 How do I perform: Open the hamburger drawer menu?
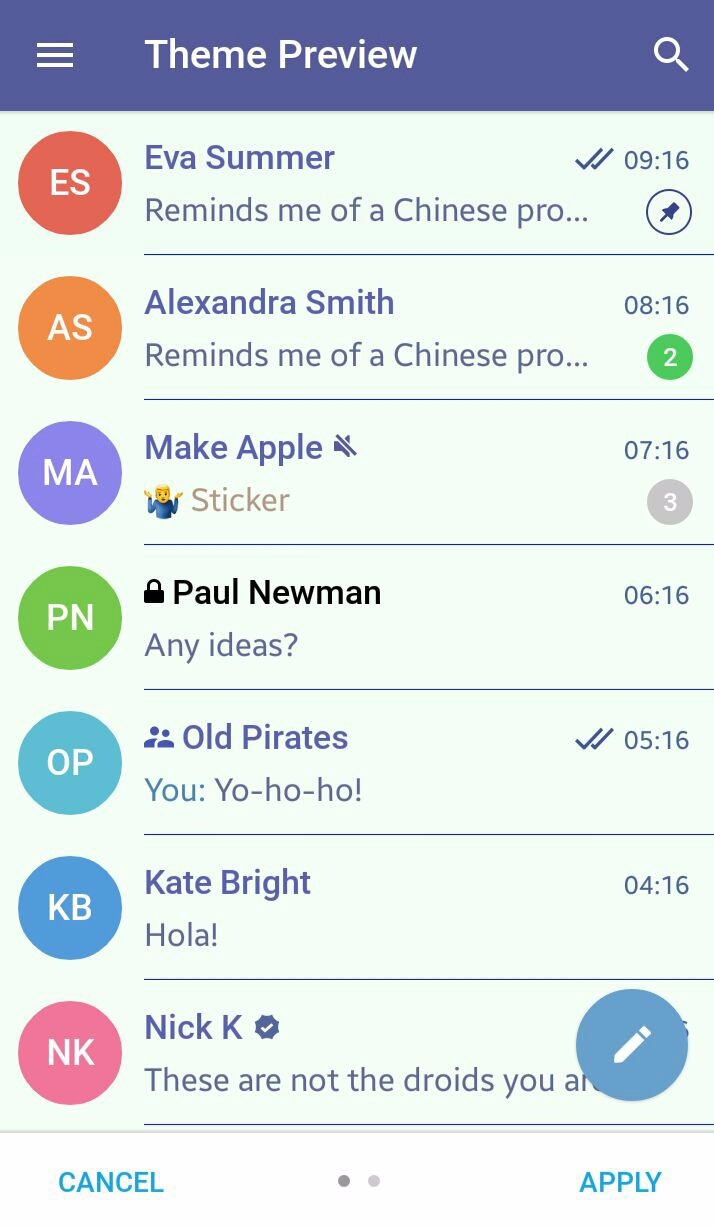[55, 55]
